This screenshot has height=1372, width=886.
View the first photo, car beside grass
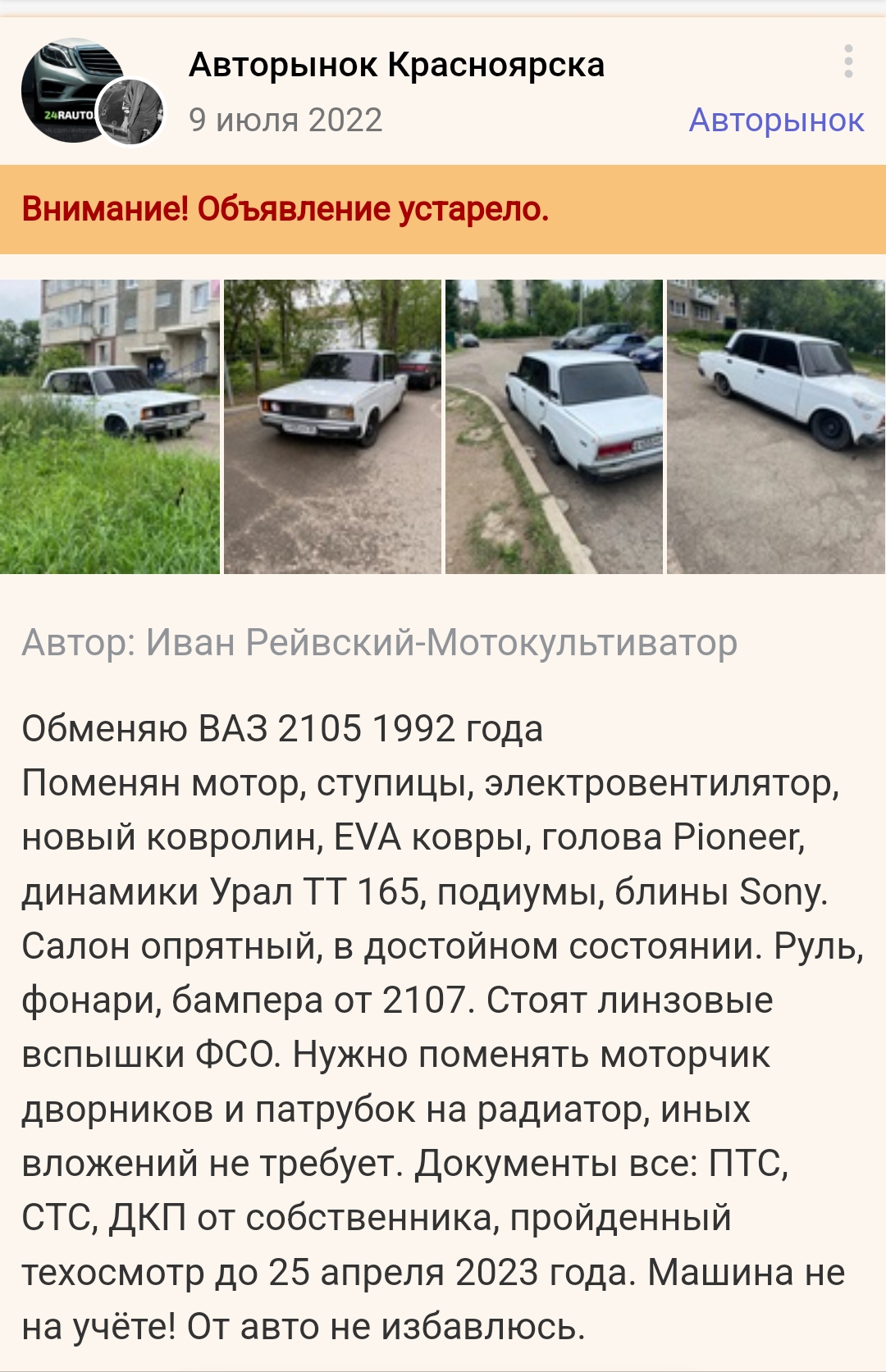tap(110, 426)
